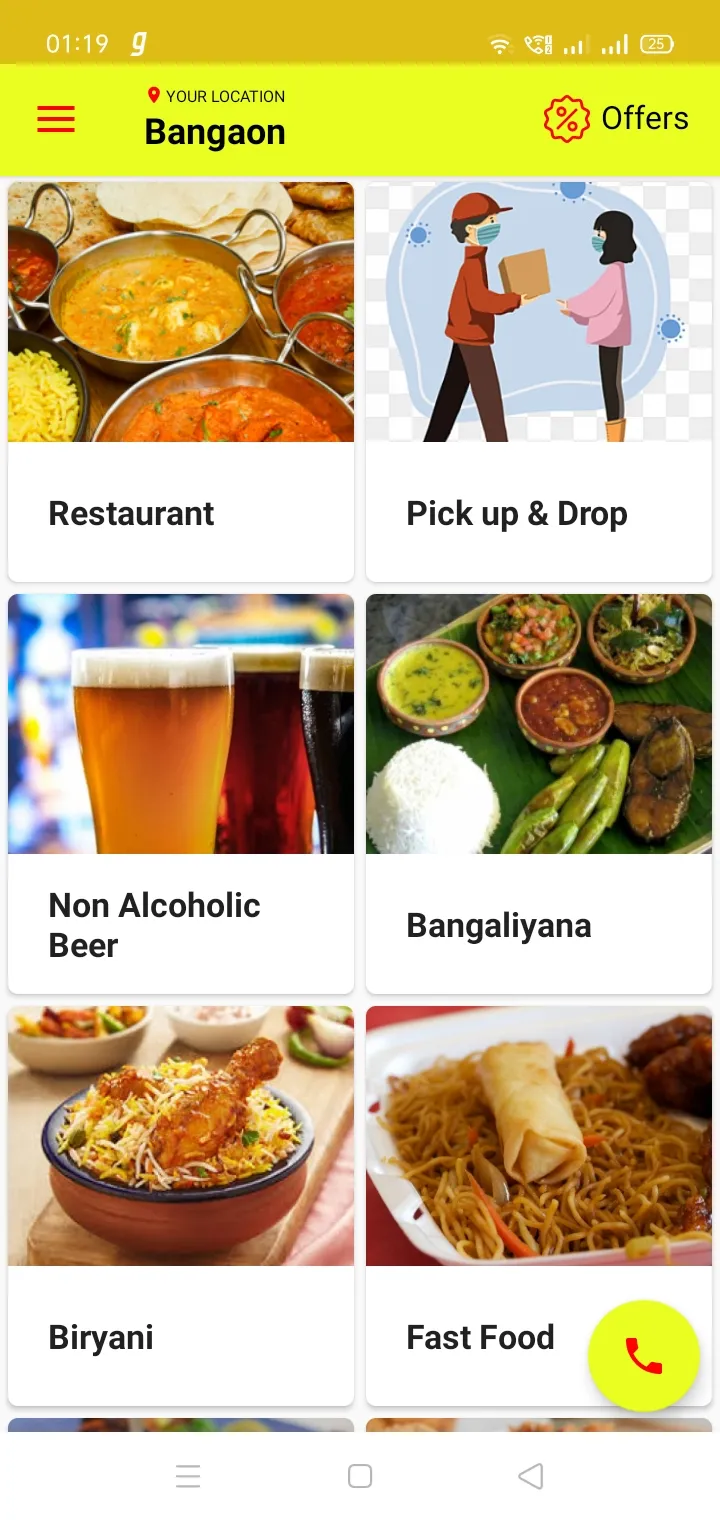Screen dimensions: 720x1520
Task: Open the Bangaliyana category card
Action: tap(539, 793)
